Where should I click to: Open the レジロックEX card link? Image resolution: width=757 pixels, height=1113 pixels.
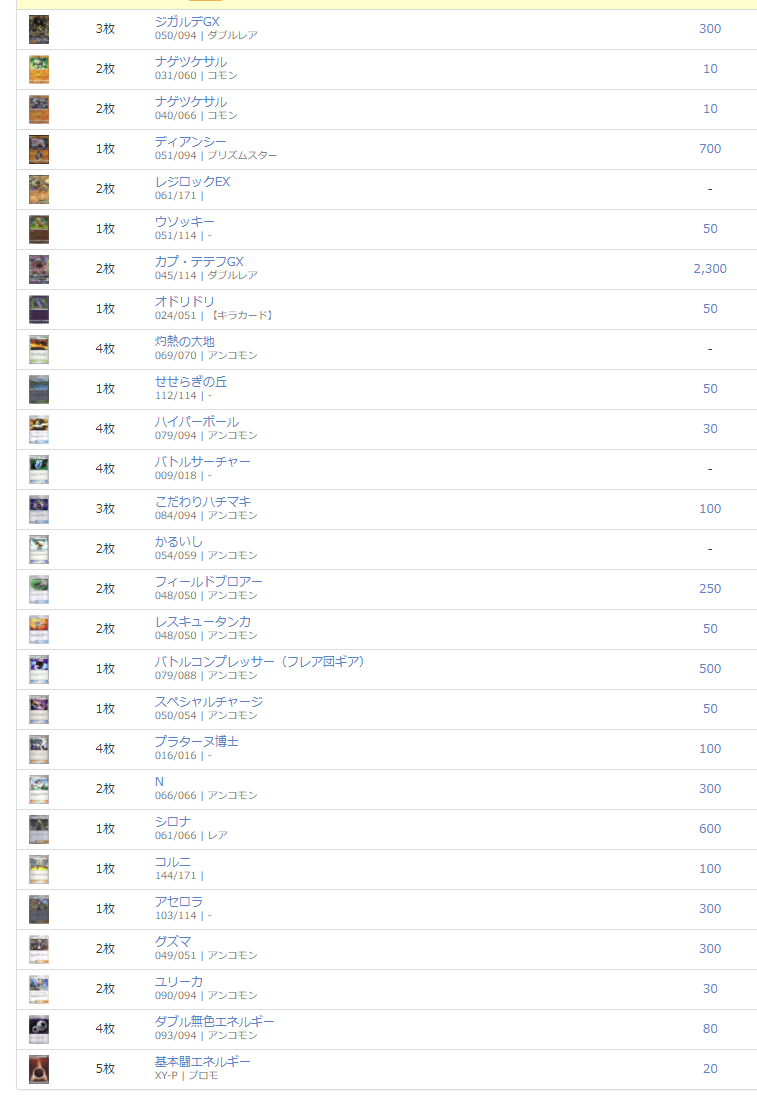pyautogui.click(x=192, y=181)
